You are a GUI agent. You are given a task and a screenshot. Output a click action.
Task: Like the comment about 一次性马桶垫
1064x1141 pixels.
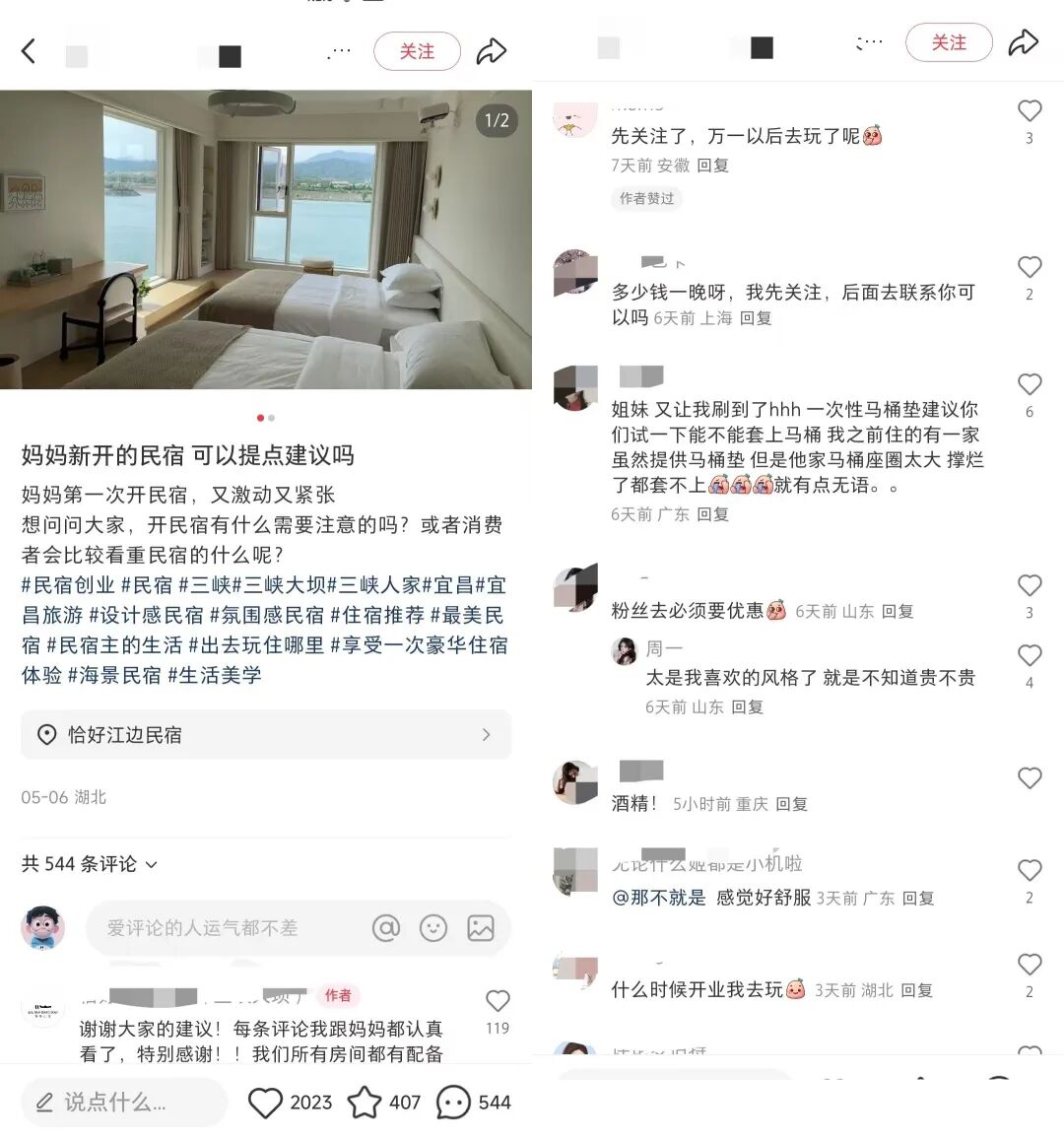pos(1030,385)
